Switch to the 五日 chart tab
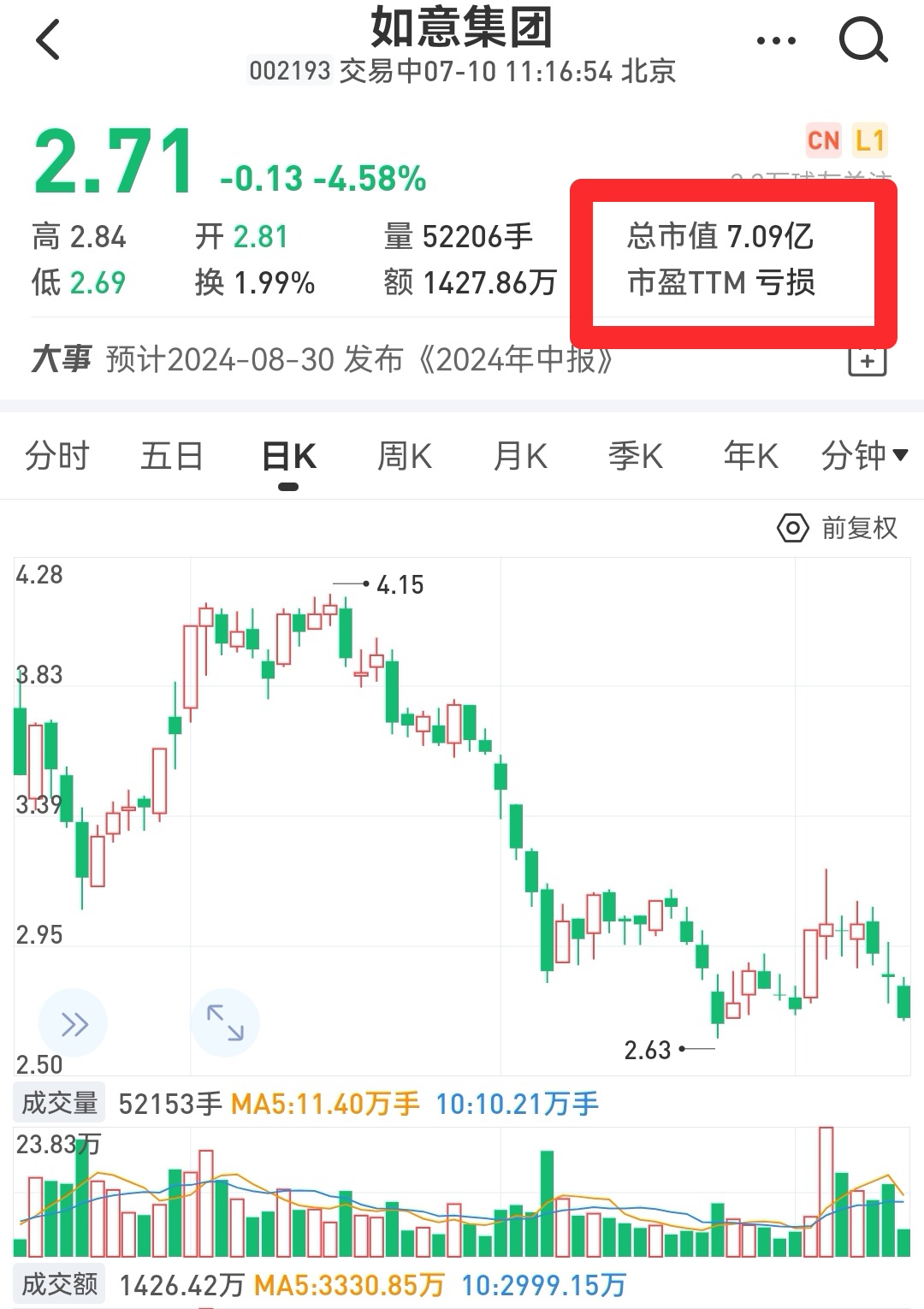 [x=171, y=456]
